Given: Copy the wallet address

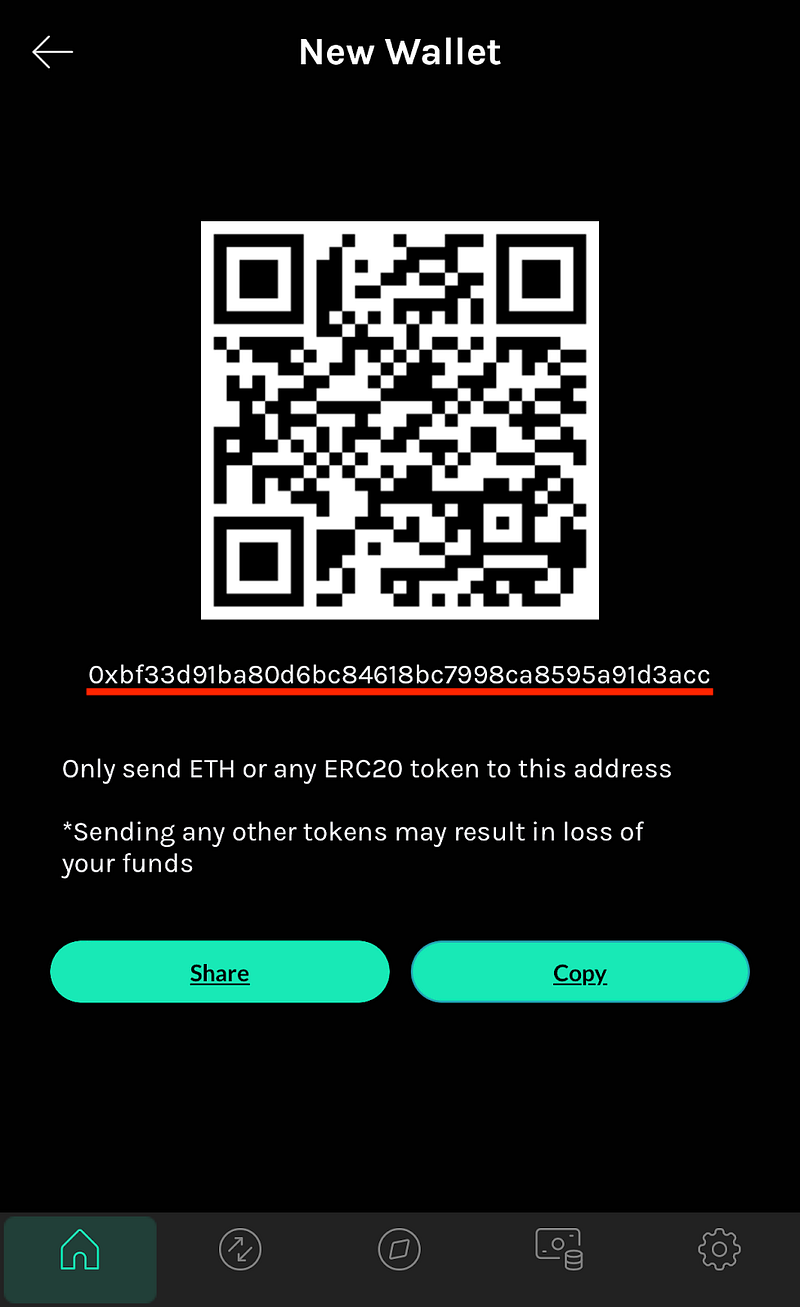Looking at the screenshot, I should 580,972.
